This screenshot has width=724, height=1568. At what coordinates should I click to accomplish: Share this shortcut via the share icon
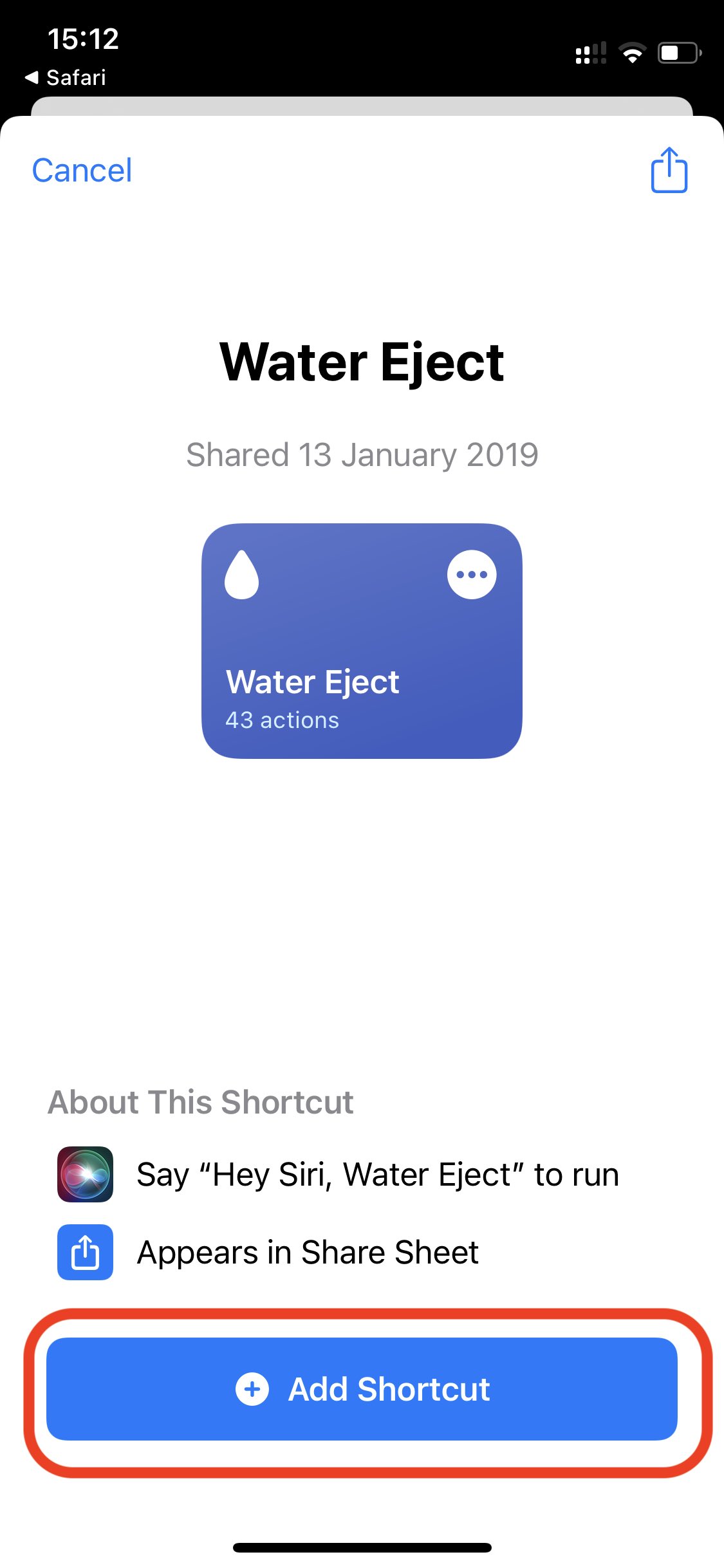(669, 171)
